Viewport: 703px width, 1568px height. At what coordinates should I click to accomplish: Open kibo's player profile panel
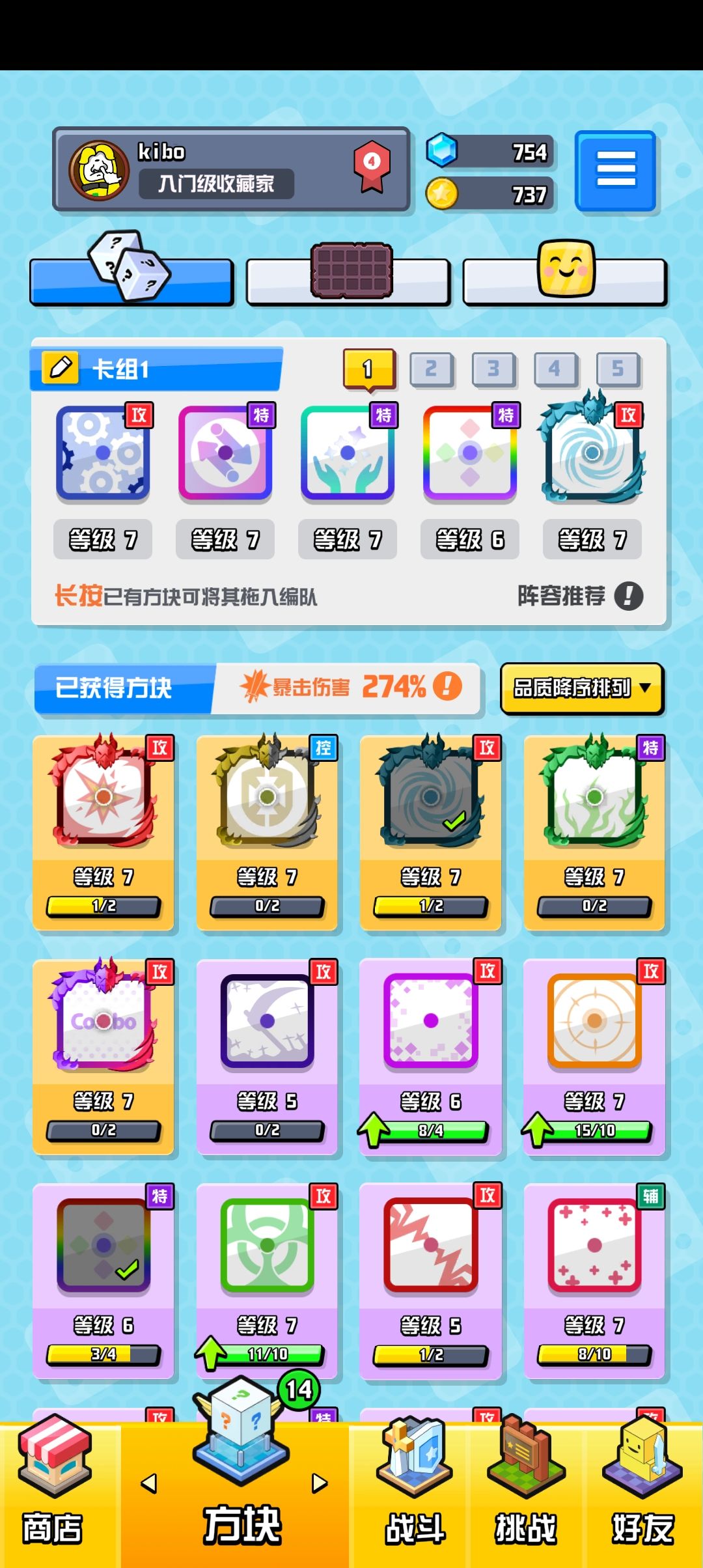(231, 169)
